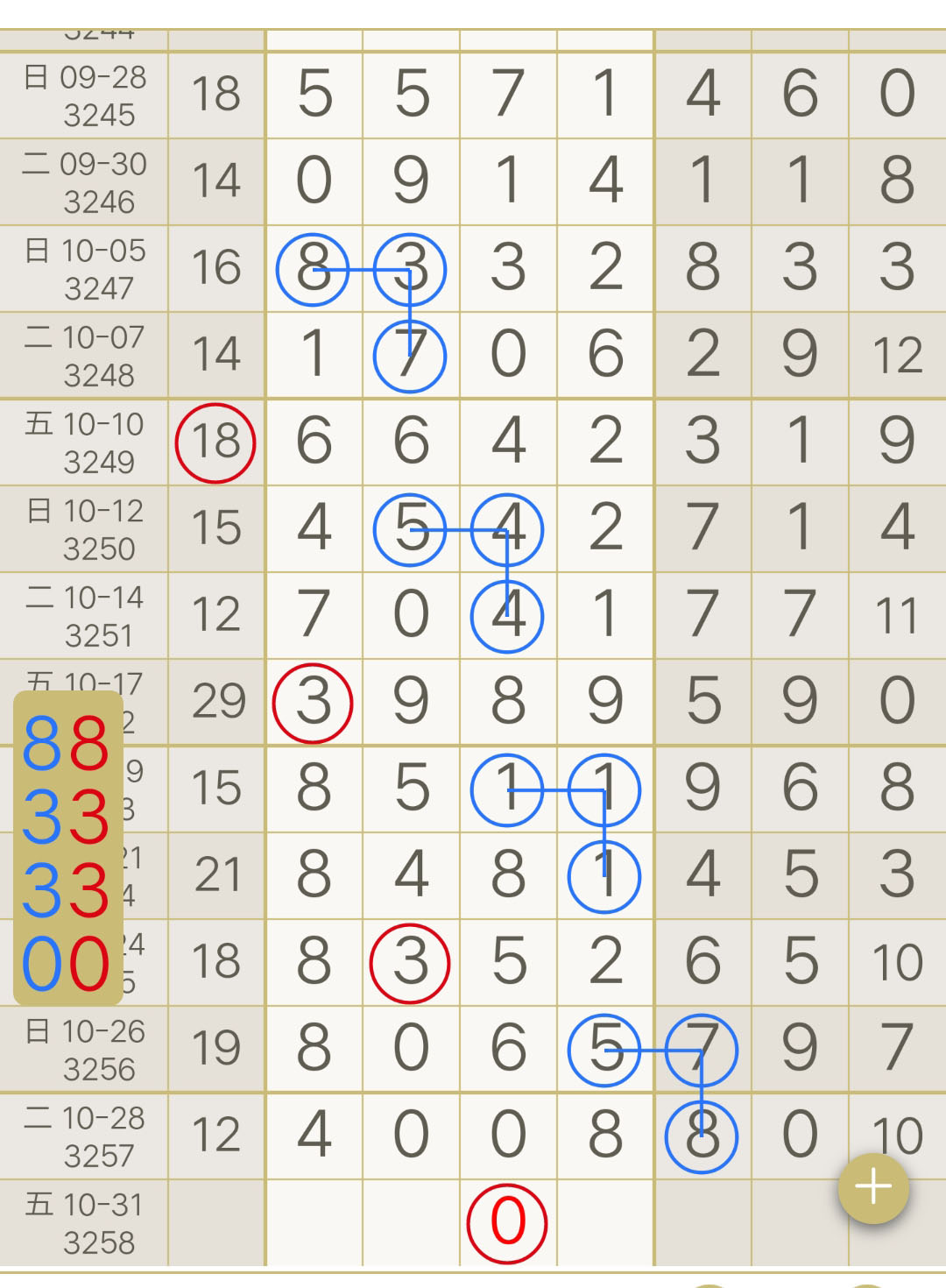Expand the row for draw 3246
Viewport: 946px width, 1288px height.
click(85, 182)
